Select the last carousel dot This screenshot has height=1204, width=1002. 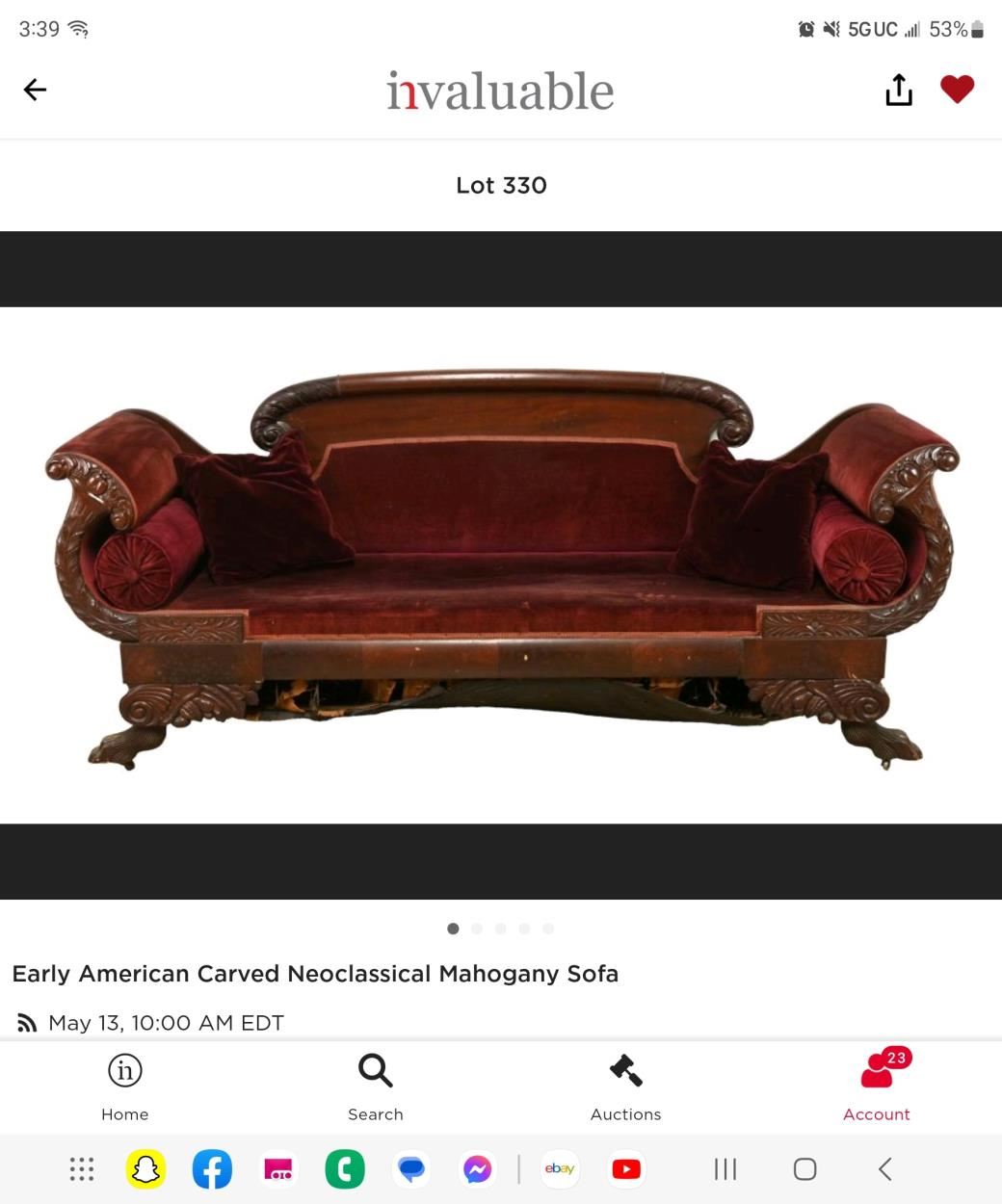point(548,929)
